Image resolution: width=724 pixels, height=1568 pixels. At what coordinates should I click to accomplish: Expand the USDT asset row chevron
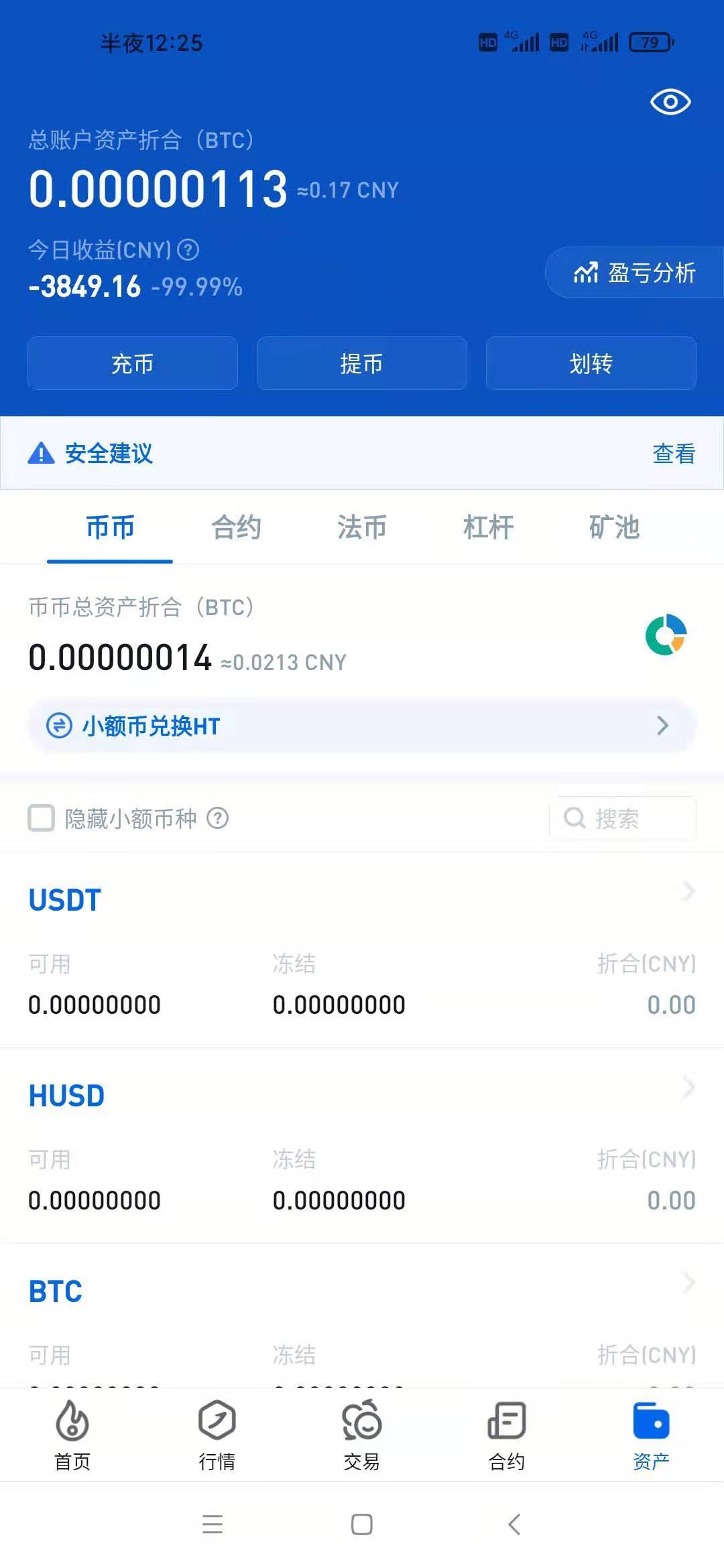point(687,891)
